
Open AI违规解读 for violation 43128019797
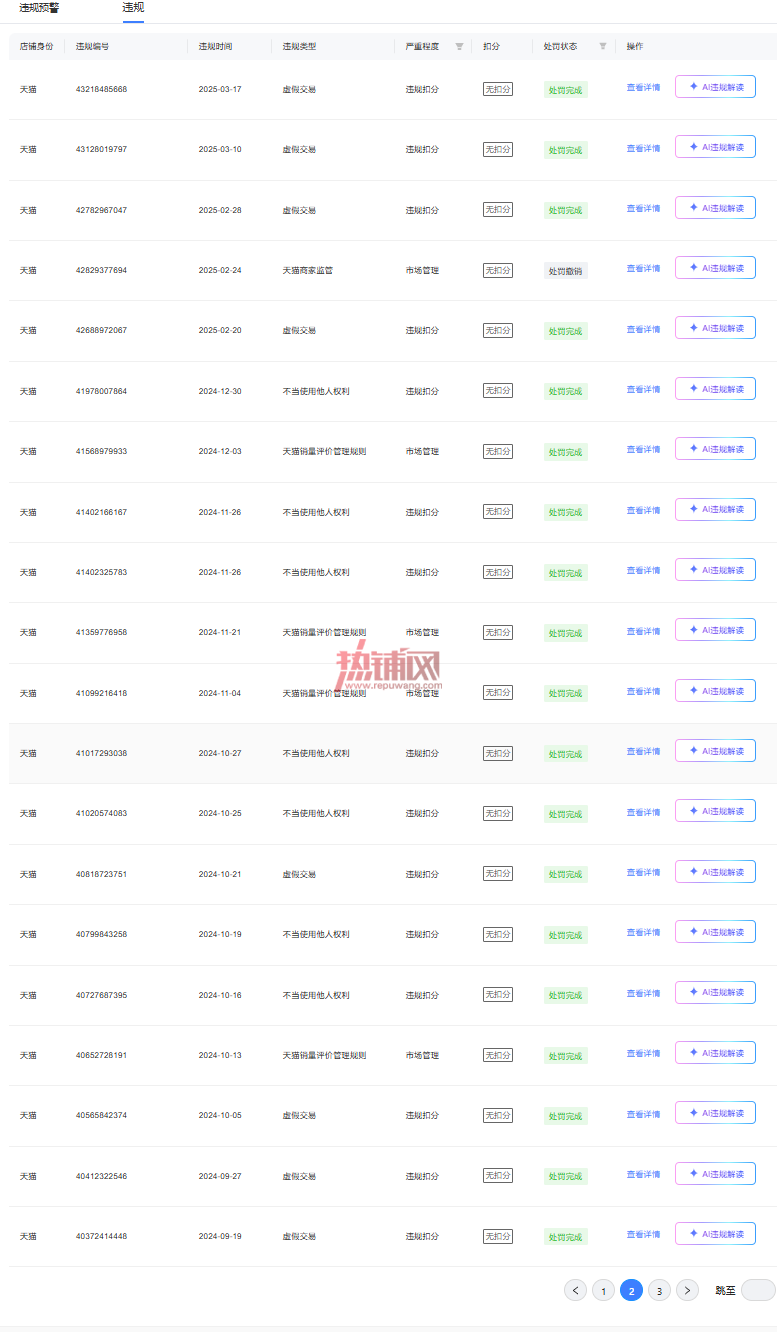[715, 147]
